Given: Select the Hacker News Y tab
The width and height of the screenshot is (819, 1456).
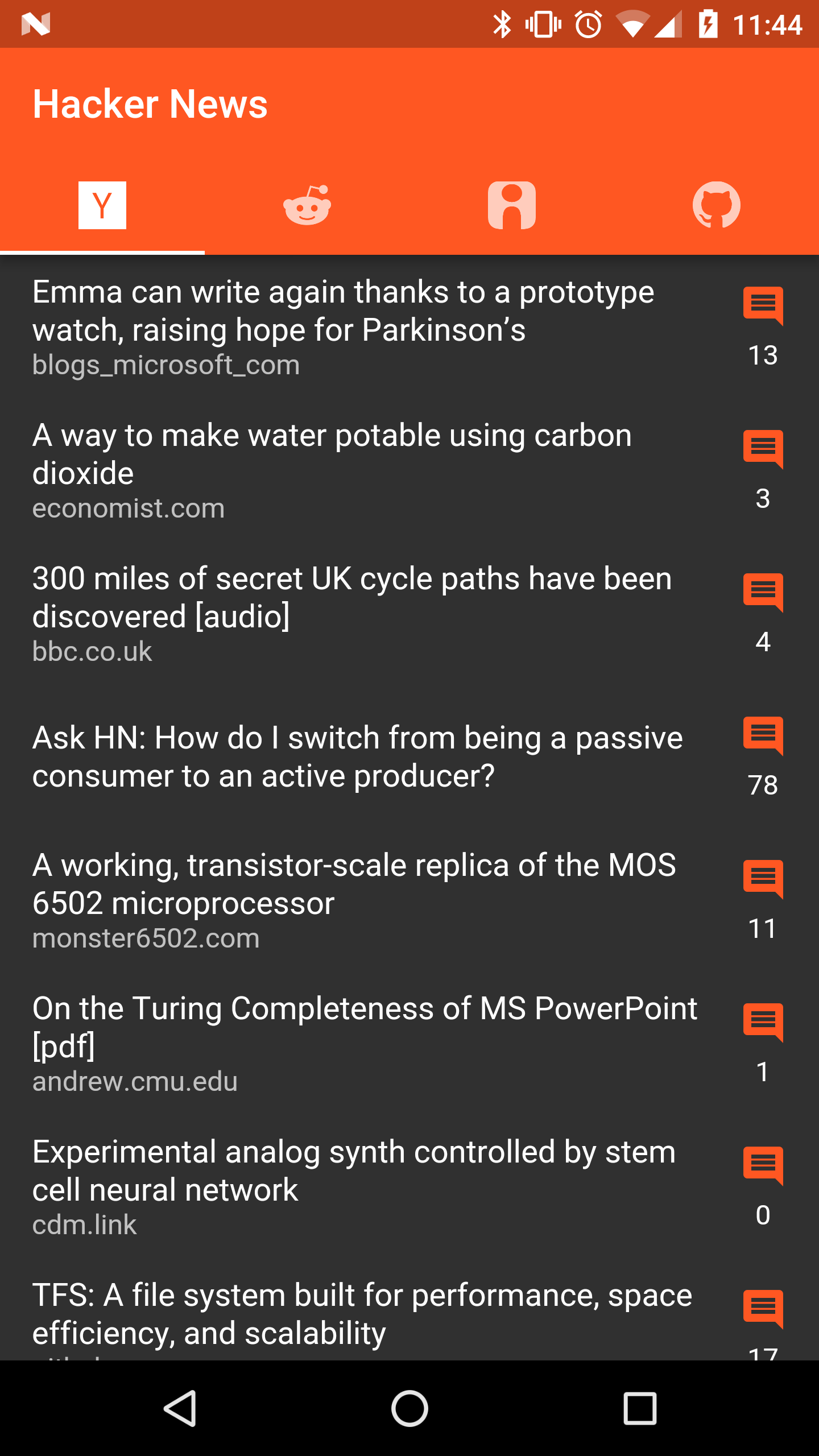Looking at the screenshot, I should pyautogui.click(x=102, y=205).
